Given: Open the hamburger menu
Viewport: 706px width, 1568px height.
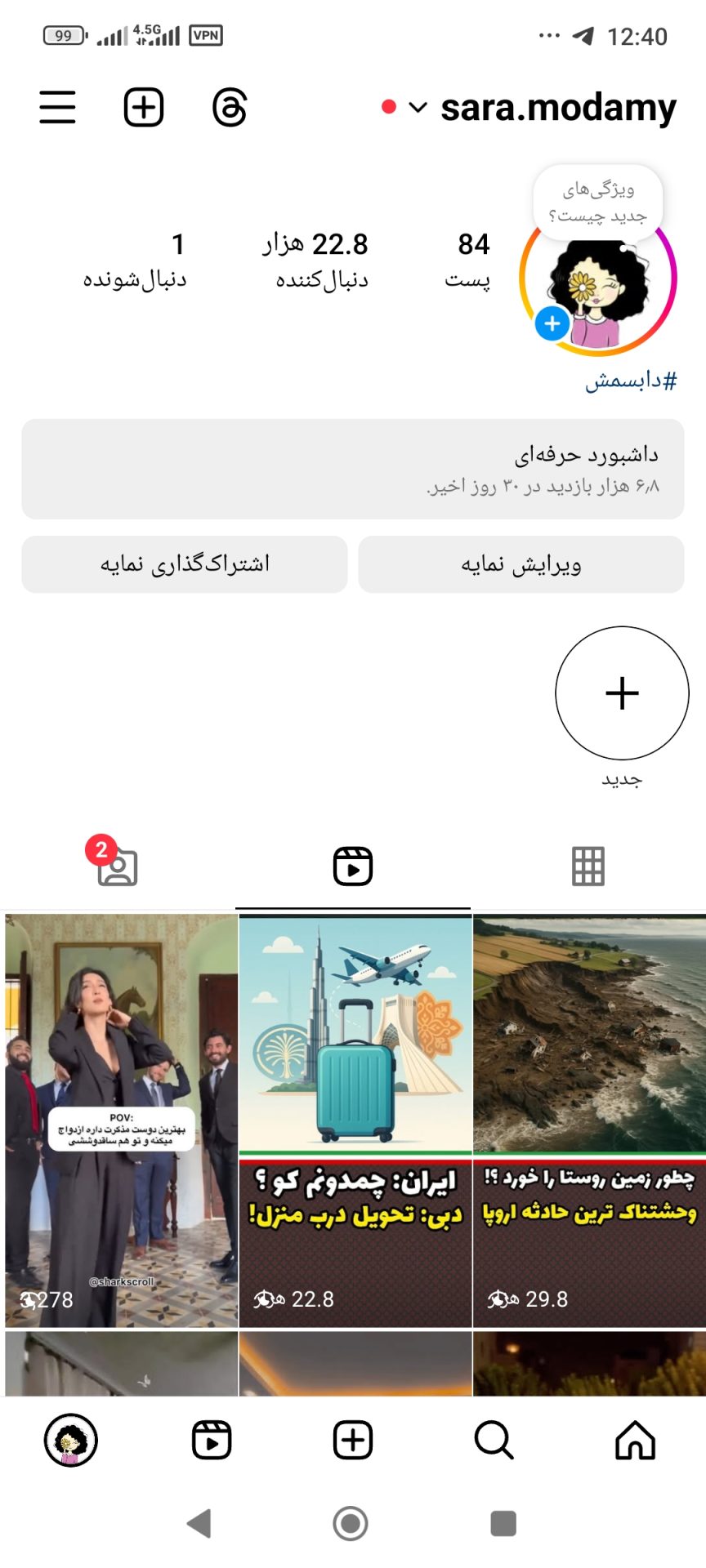Looking at the screenshot, I should (57, 107).
